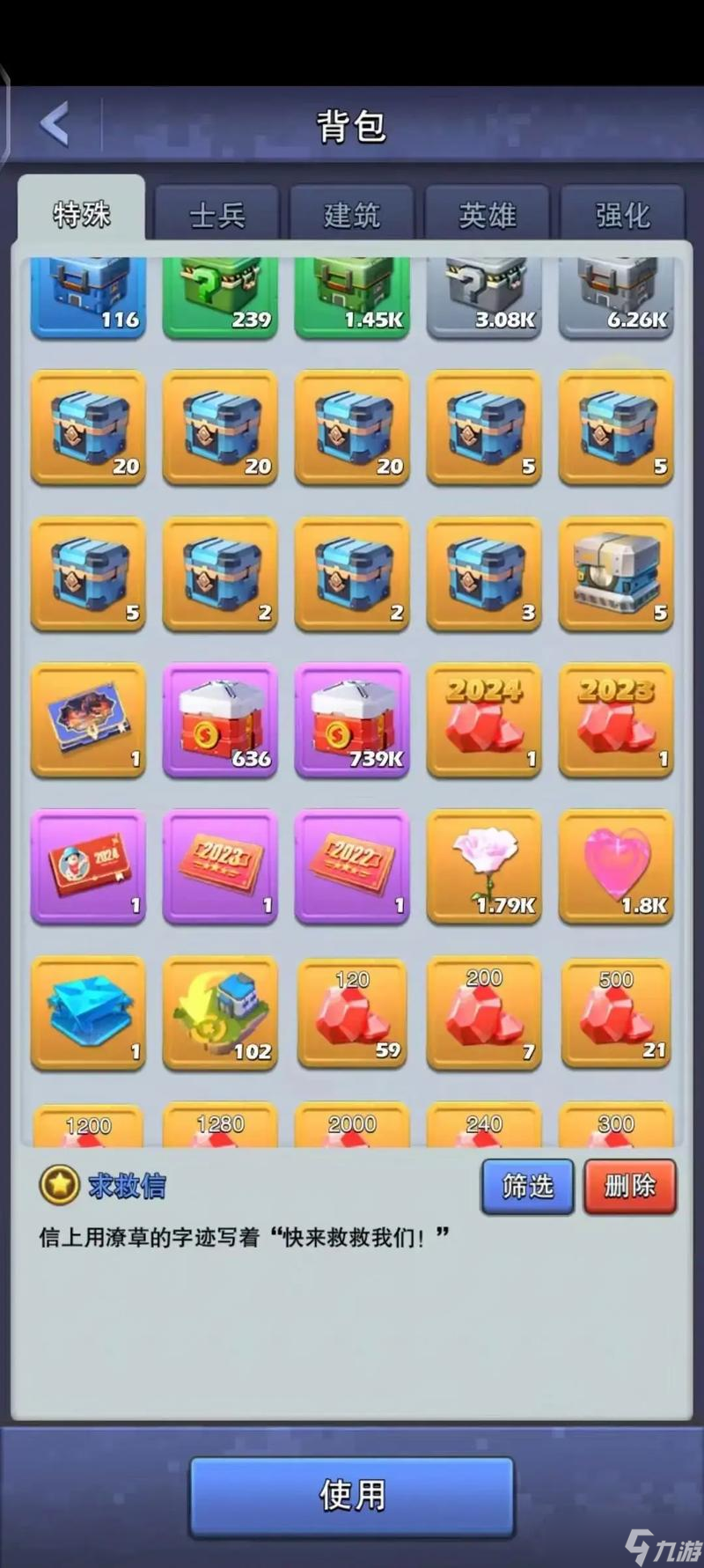Select the 2024 red gems item

point(484,720)
